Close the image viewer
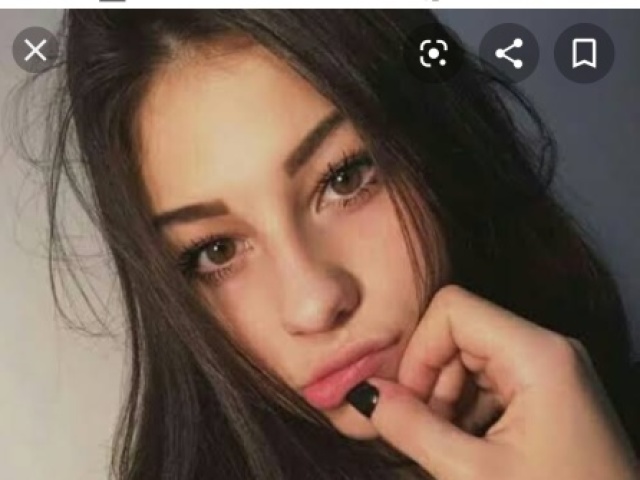 [x=36, y=51]
